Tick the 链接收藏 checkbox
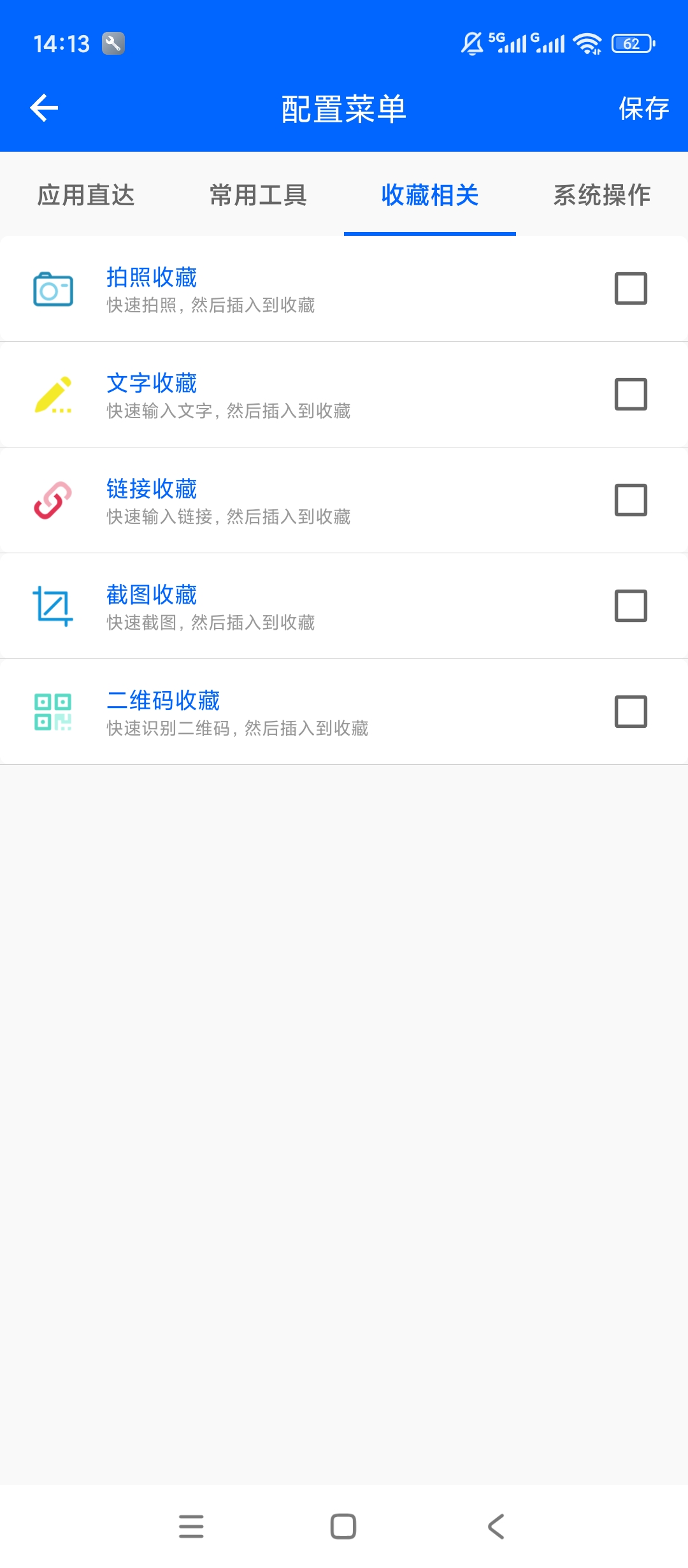688x1568 pixels. tap(631, 500)
